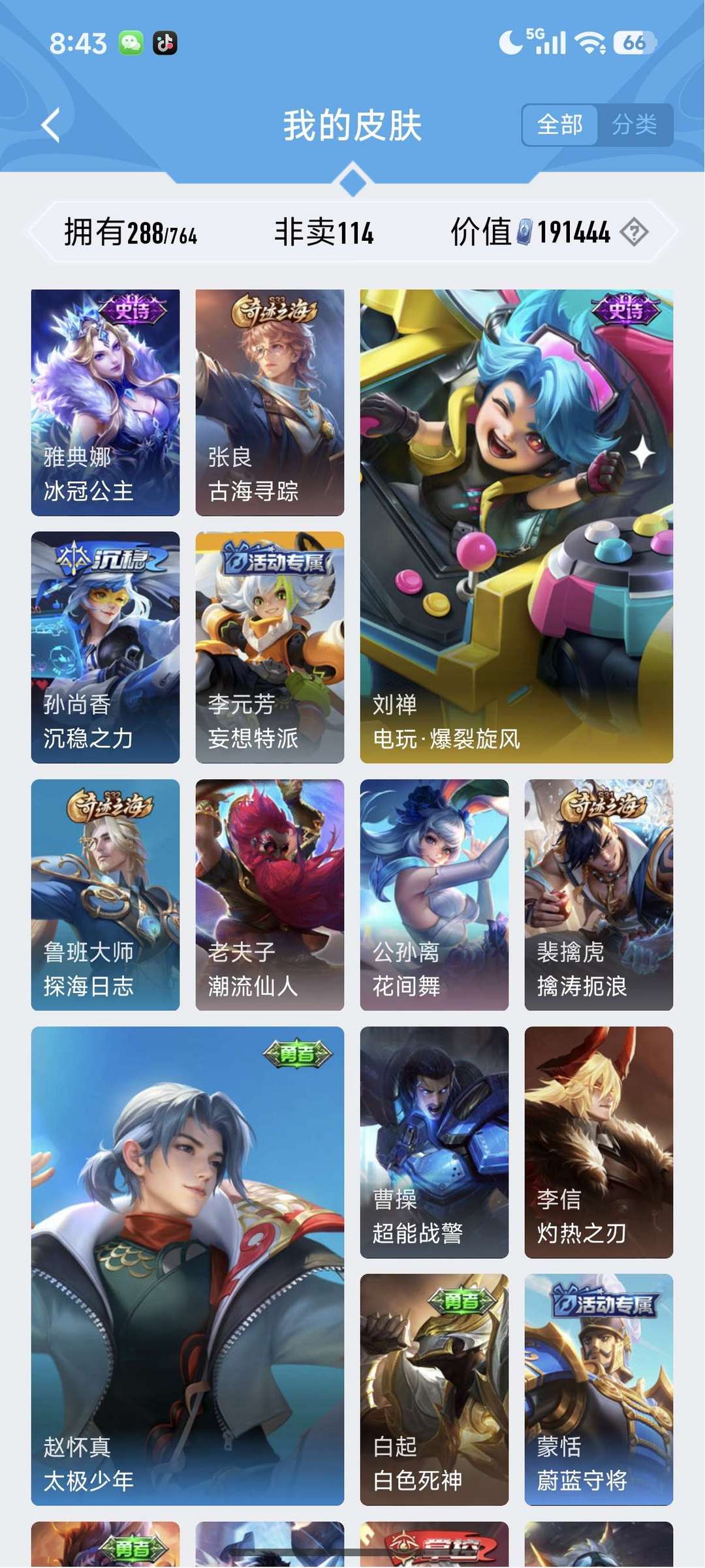Switch to the 全部 tab
The height and width of the screenshot is (1568, 705).
click(559, 125)
